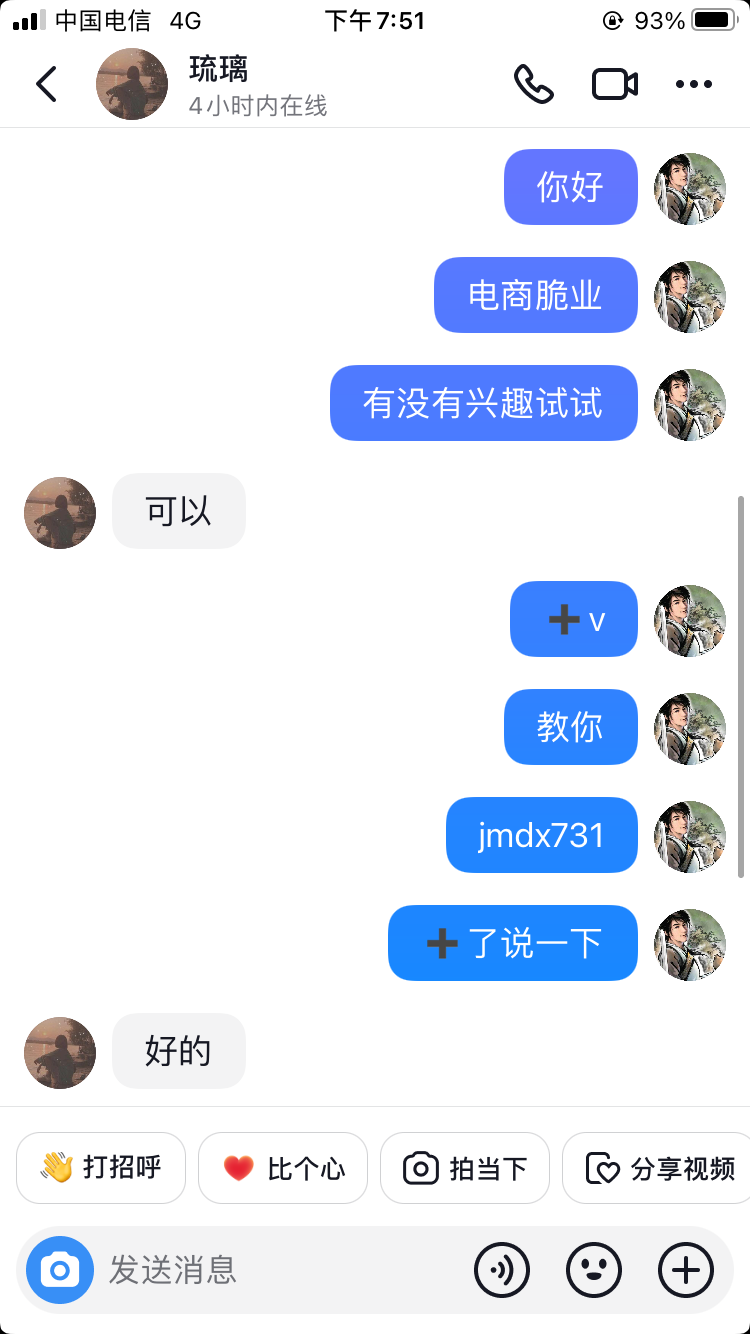Go back from the chat with 琉璃
This screenshot has width=750, height=1334.
tap(46, 84)
